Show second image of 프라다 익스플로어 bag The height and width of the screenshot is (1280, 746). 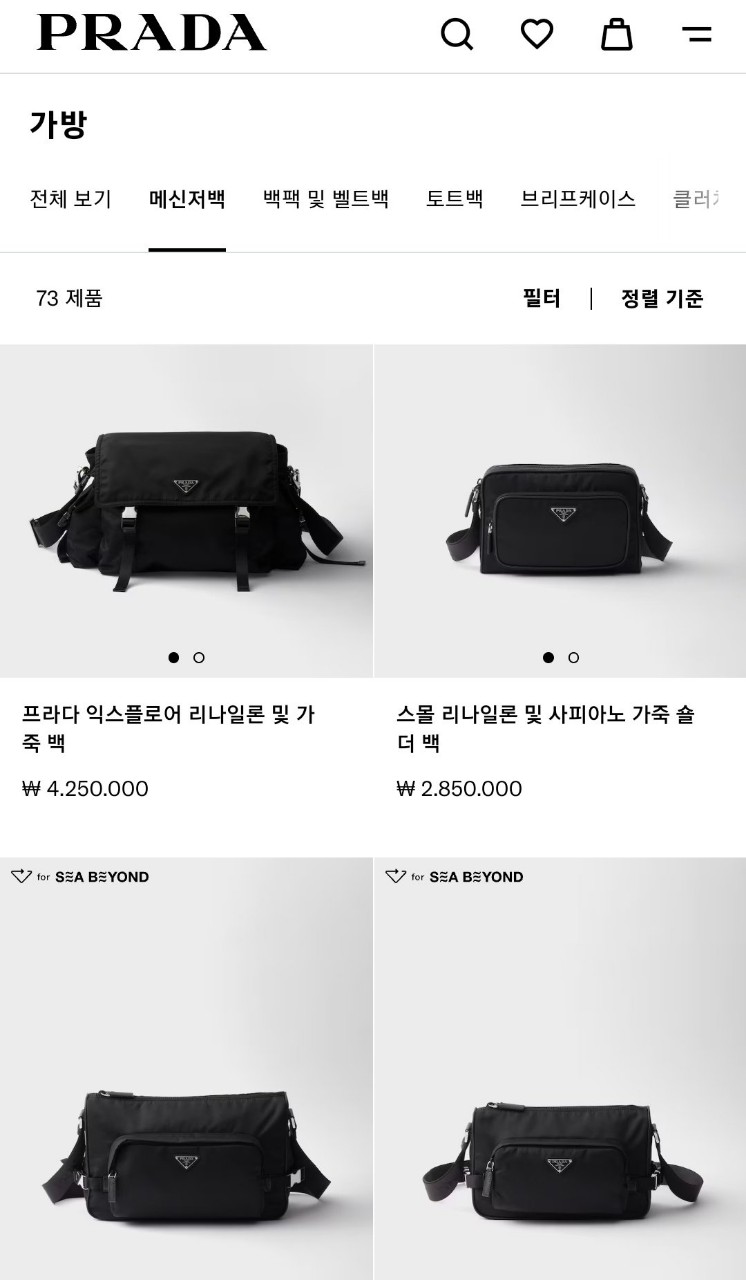pos(199,657)
